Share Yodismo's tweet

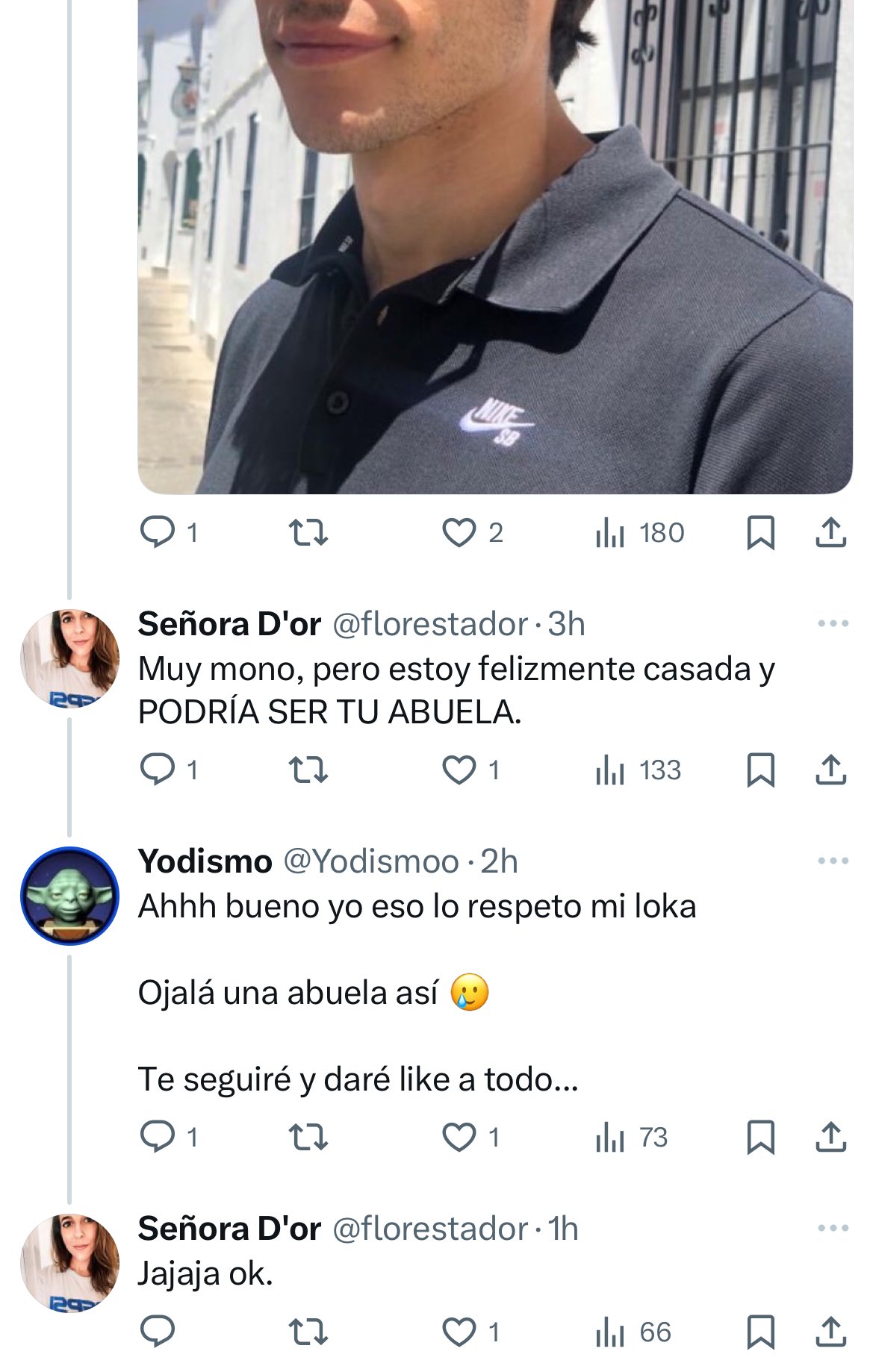(x=830, y=1137)
